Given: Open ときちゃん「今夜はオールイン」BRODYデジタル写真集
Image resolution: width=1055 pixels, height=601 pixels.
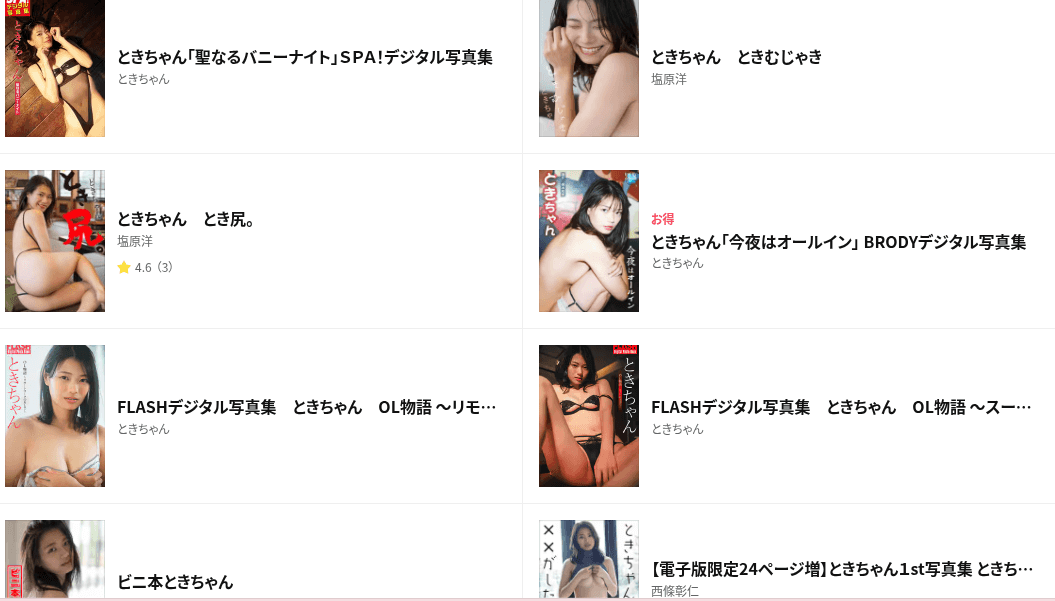Looking at the screenshot, I should (x=838, y=242).
